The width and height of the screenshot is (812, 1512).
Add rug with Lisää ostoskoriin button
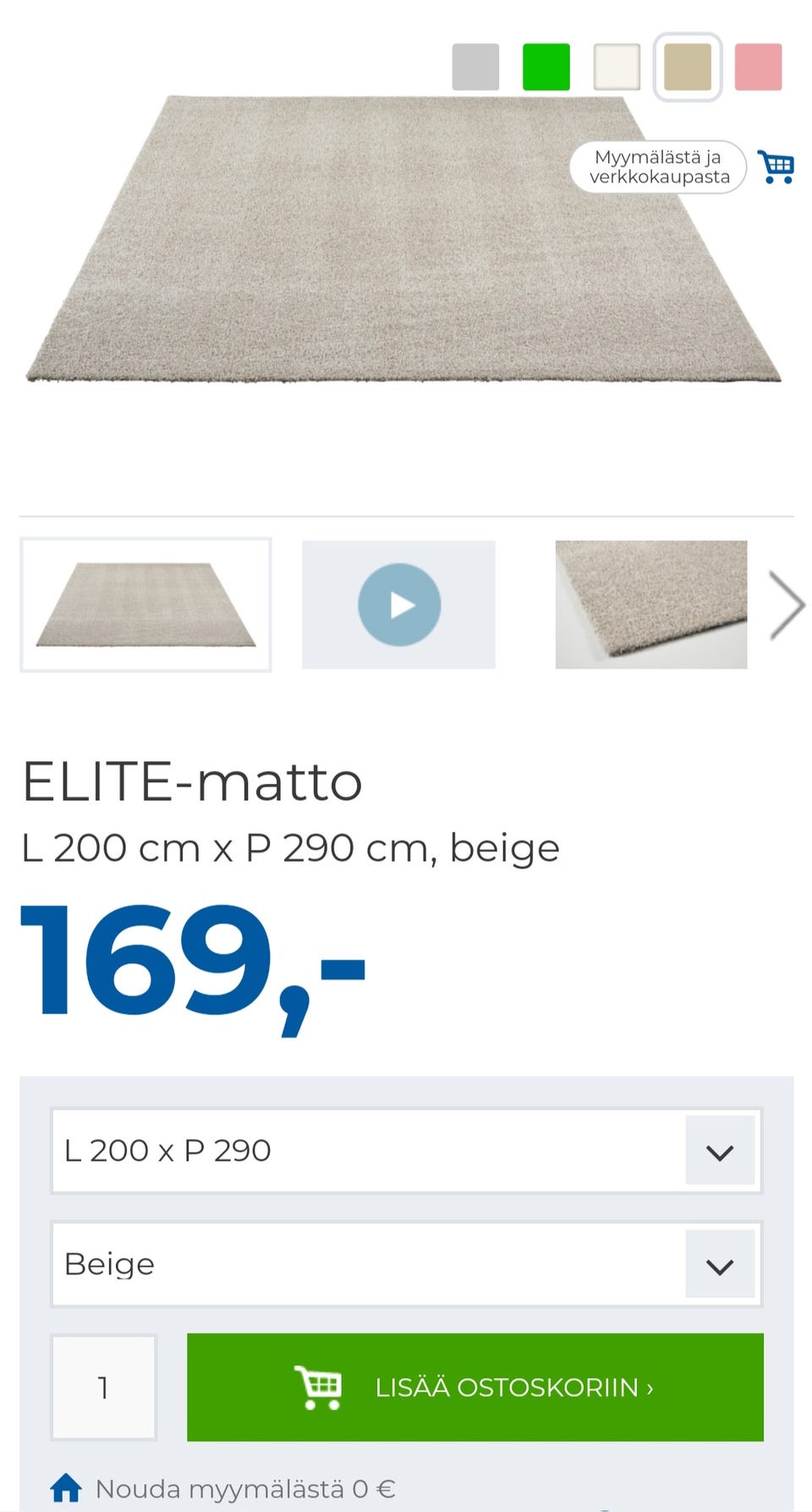(x=475, y=1387)
